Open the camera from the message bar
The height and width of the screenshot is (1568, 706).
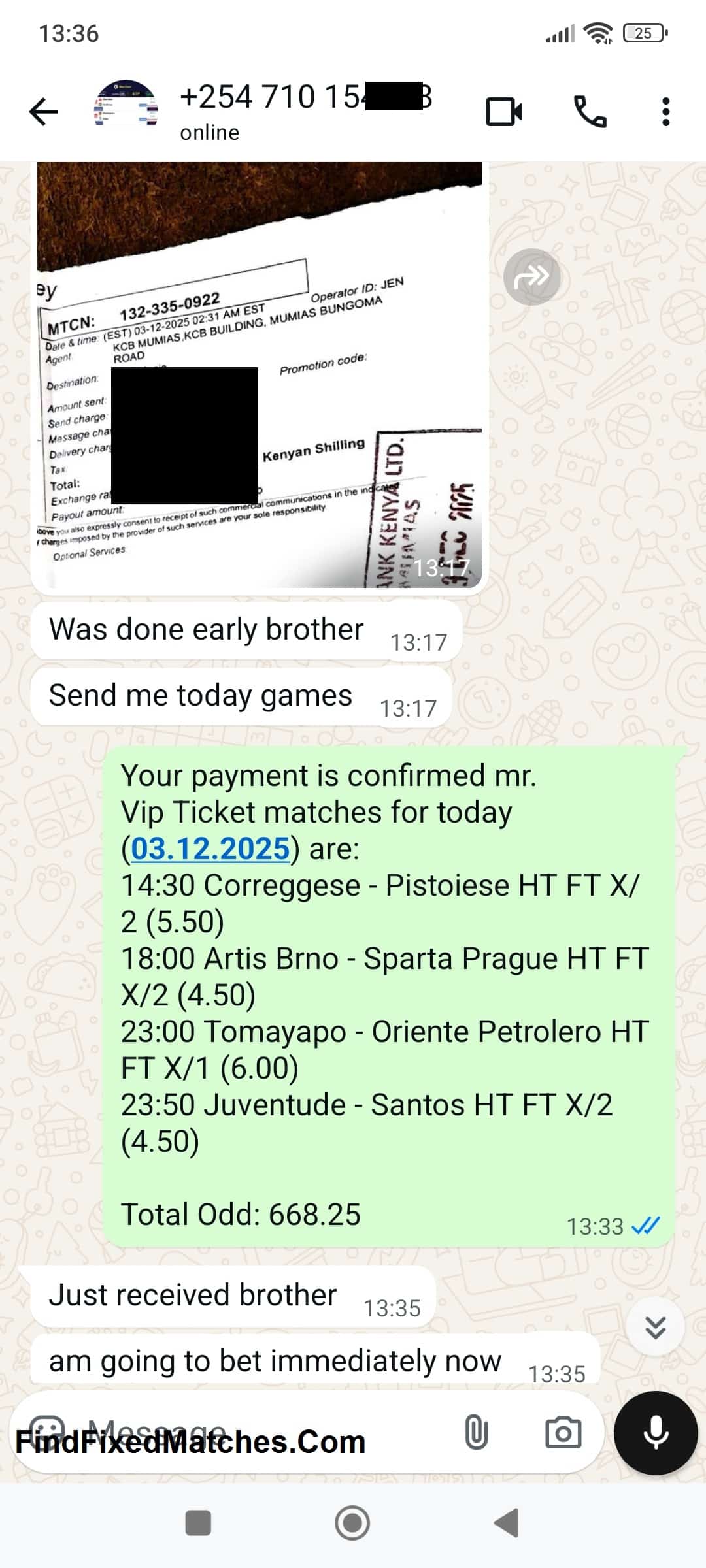(563, 1432)
